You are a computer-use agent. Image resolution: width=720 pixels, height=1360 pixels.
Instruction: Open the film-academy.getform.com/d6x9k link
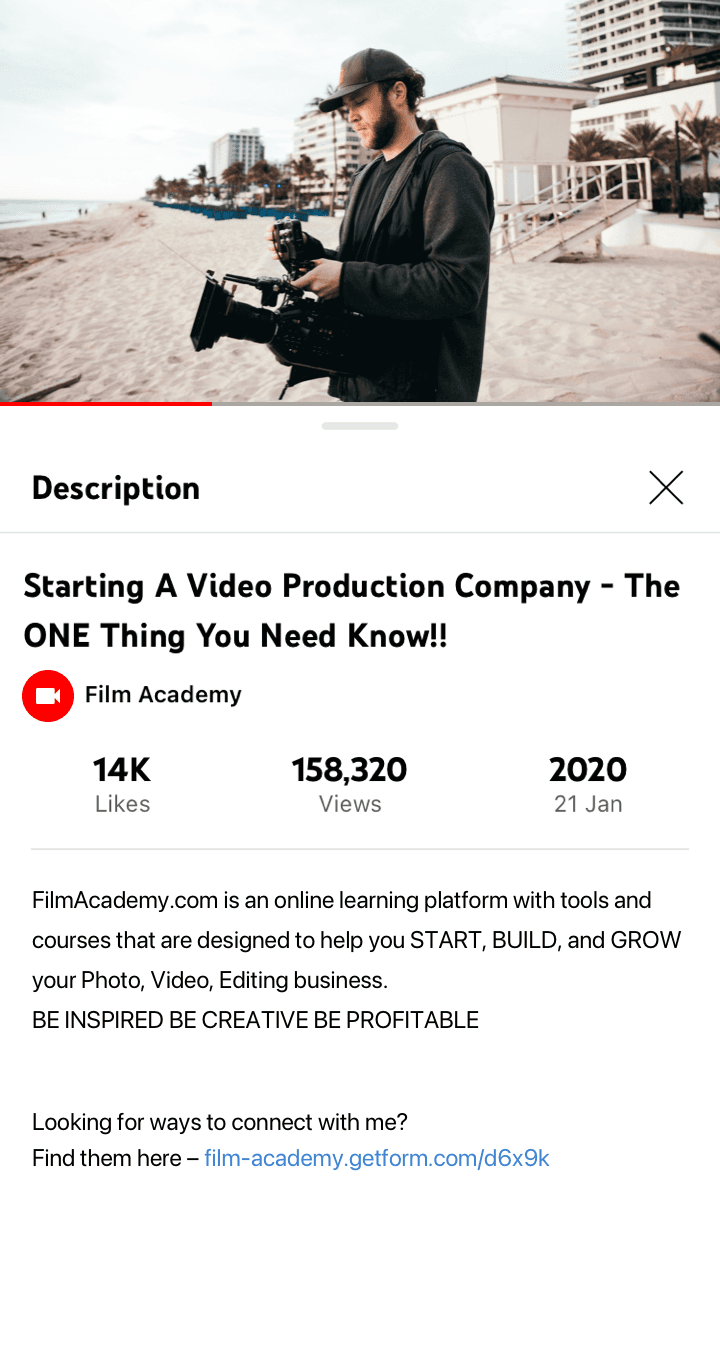377,1158
